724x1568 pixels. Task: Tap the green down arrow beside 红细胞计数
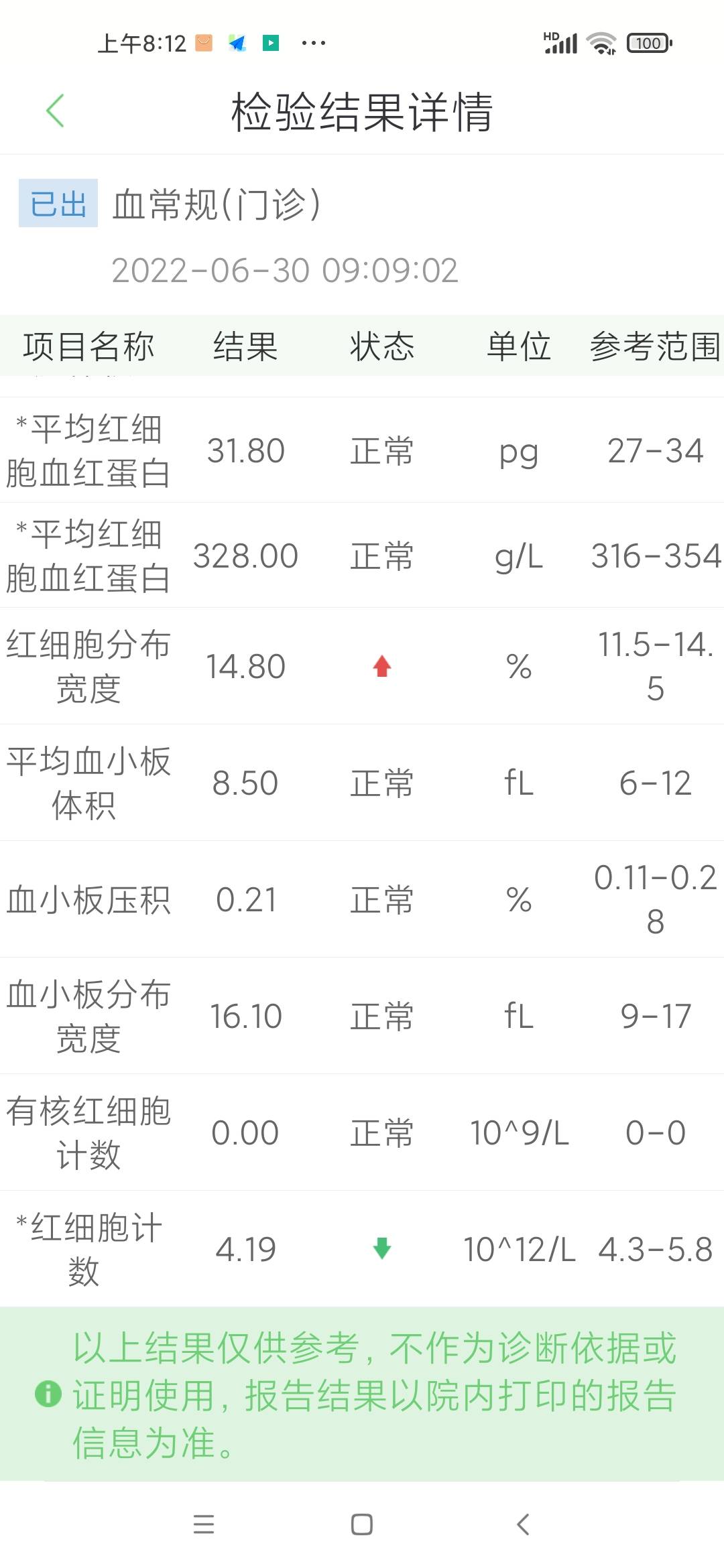(x=381, y=1248)
